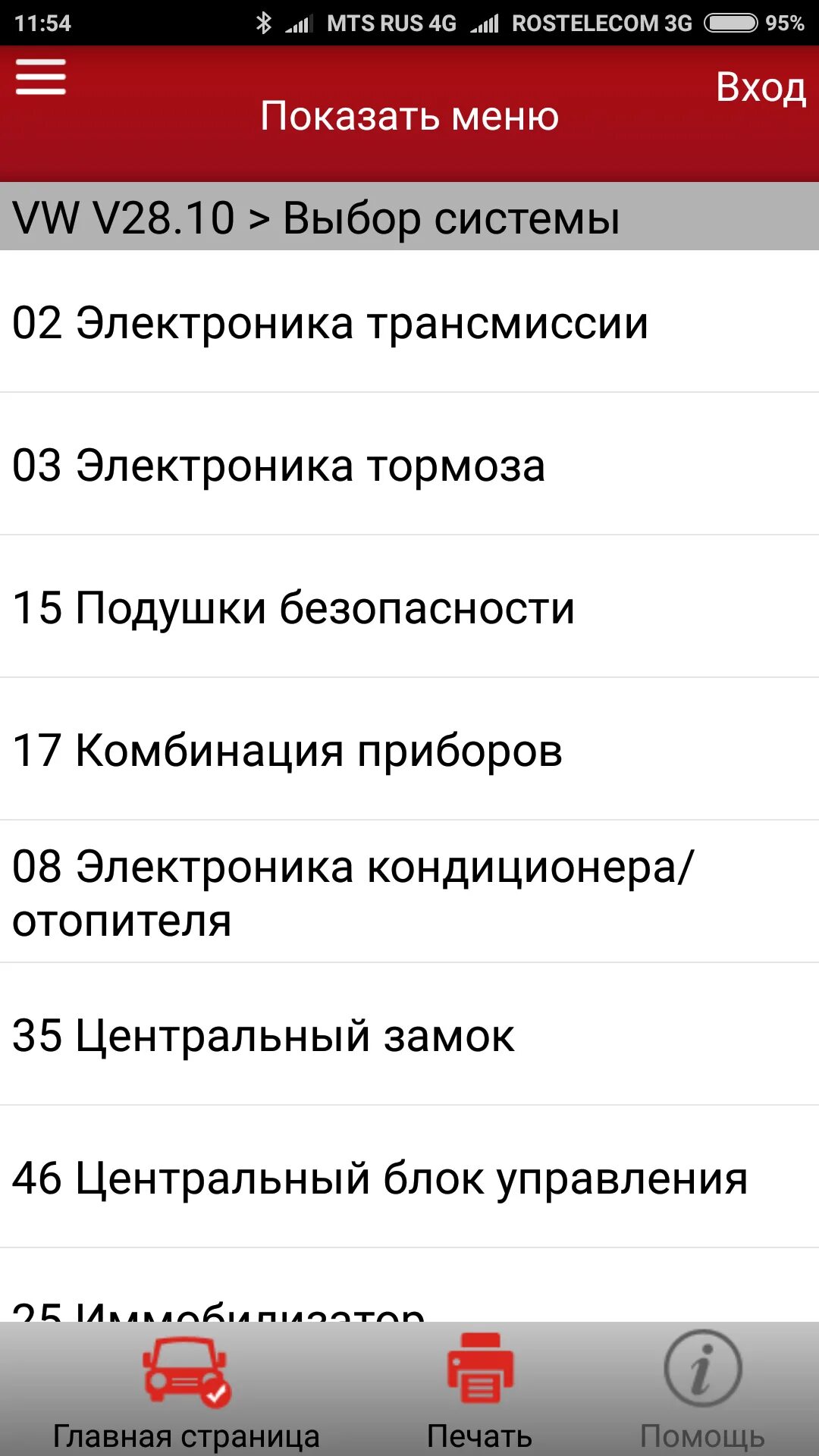Open 17 Комбинация приборов

(409, 749)
